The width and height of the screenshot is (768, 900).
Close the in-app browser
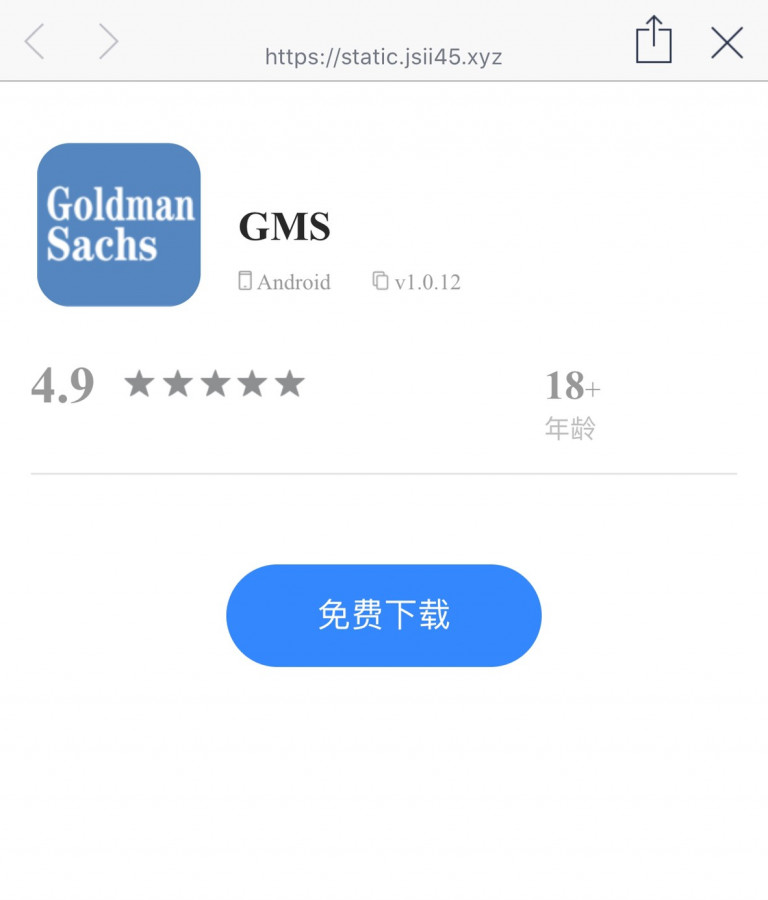pos(727,42)
